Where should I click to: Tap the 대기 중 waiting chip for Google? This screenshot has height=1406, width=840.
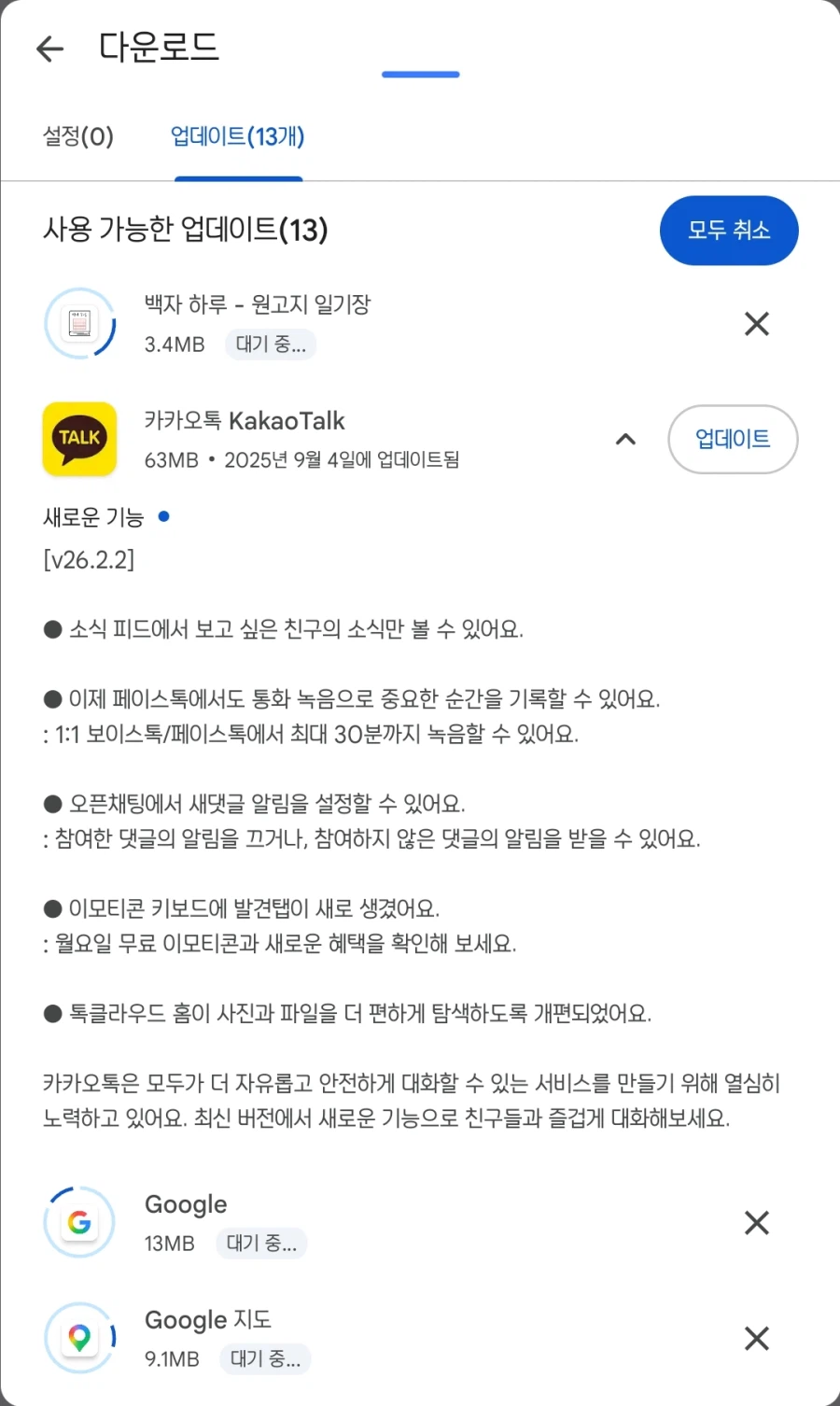click(261, 1244)
